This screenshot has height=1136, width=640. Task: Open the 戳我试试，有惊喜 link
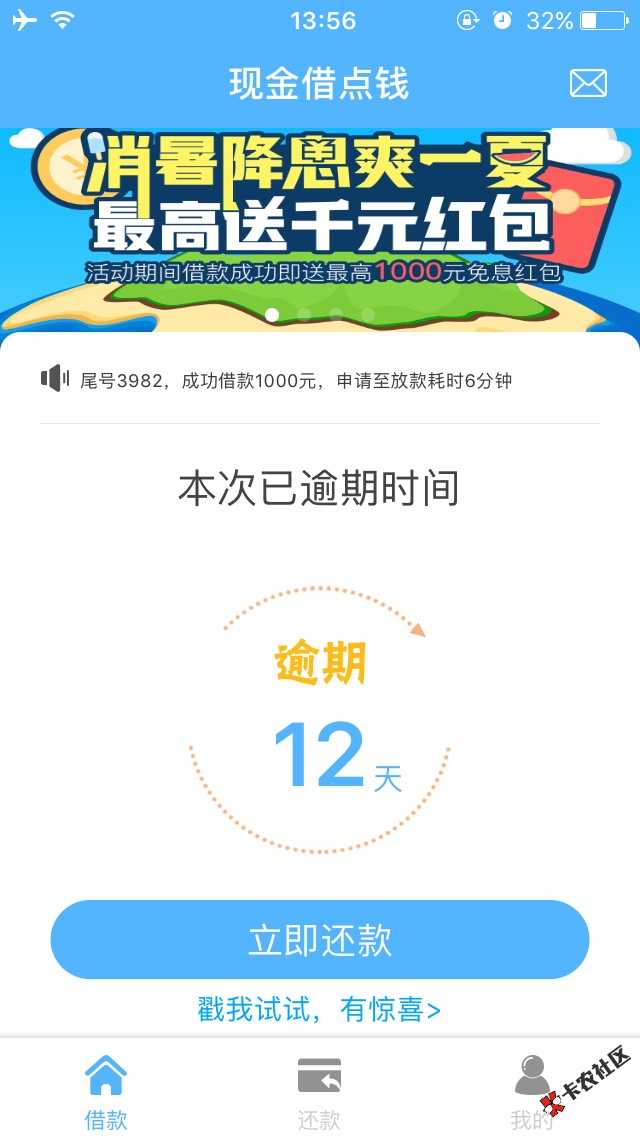[x=320, y=1010]
